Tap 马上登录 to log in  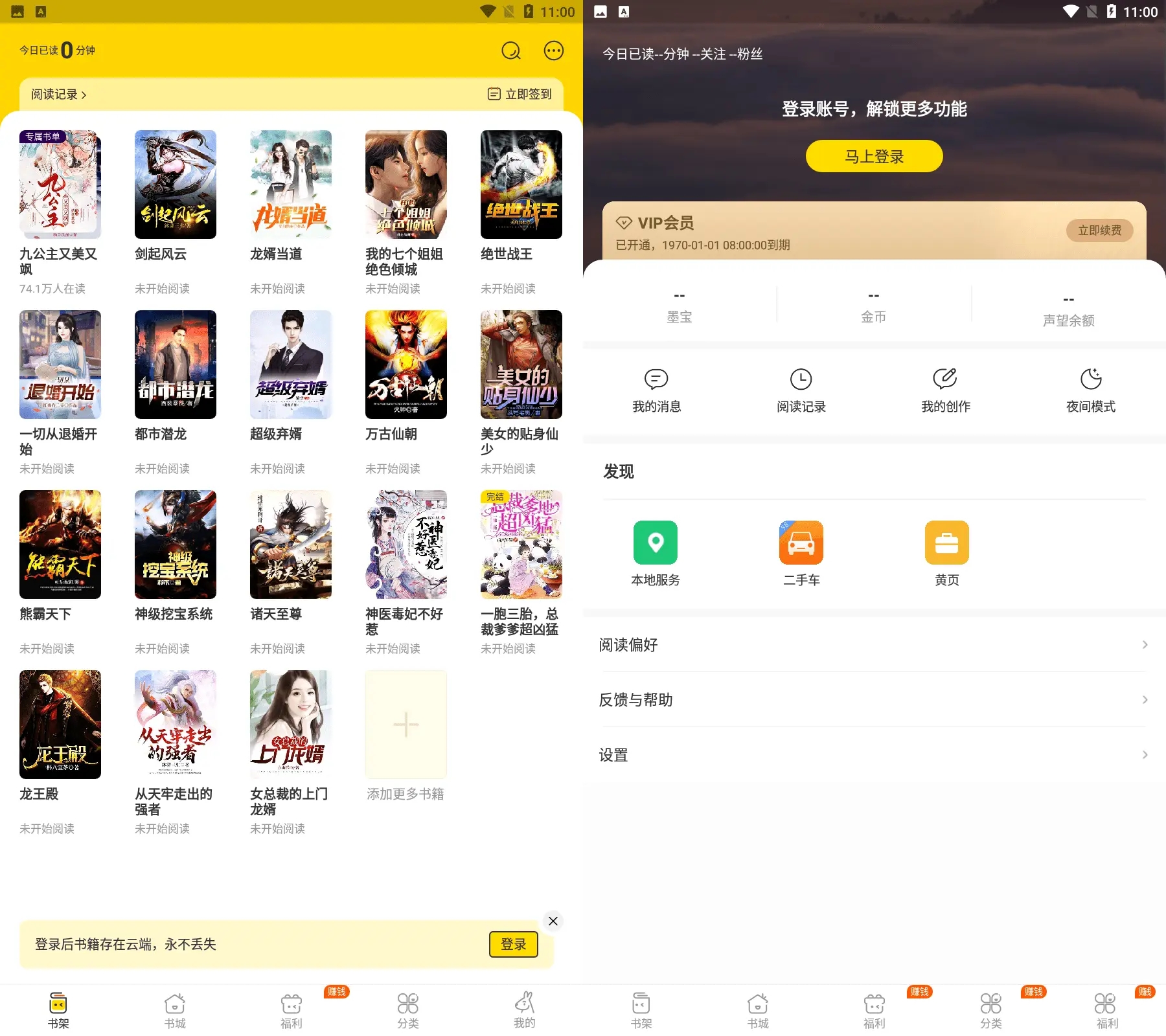(874, 156)
